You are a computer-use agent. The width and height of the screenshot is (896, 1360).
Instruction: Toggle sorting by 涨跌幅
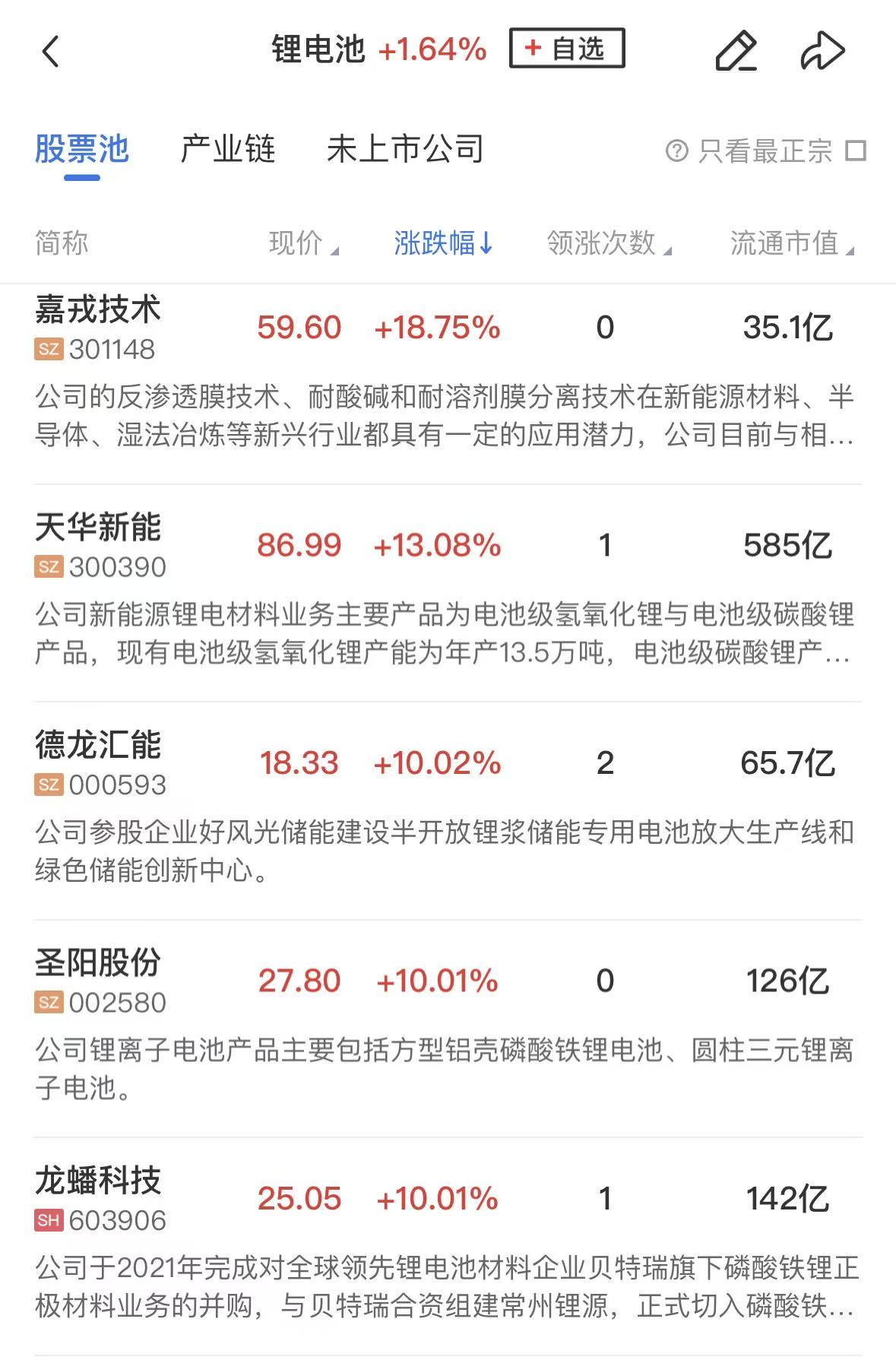pyautogui.click(x=444, y=243)
